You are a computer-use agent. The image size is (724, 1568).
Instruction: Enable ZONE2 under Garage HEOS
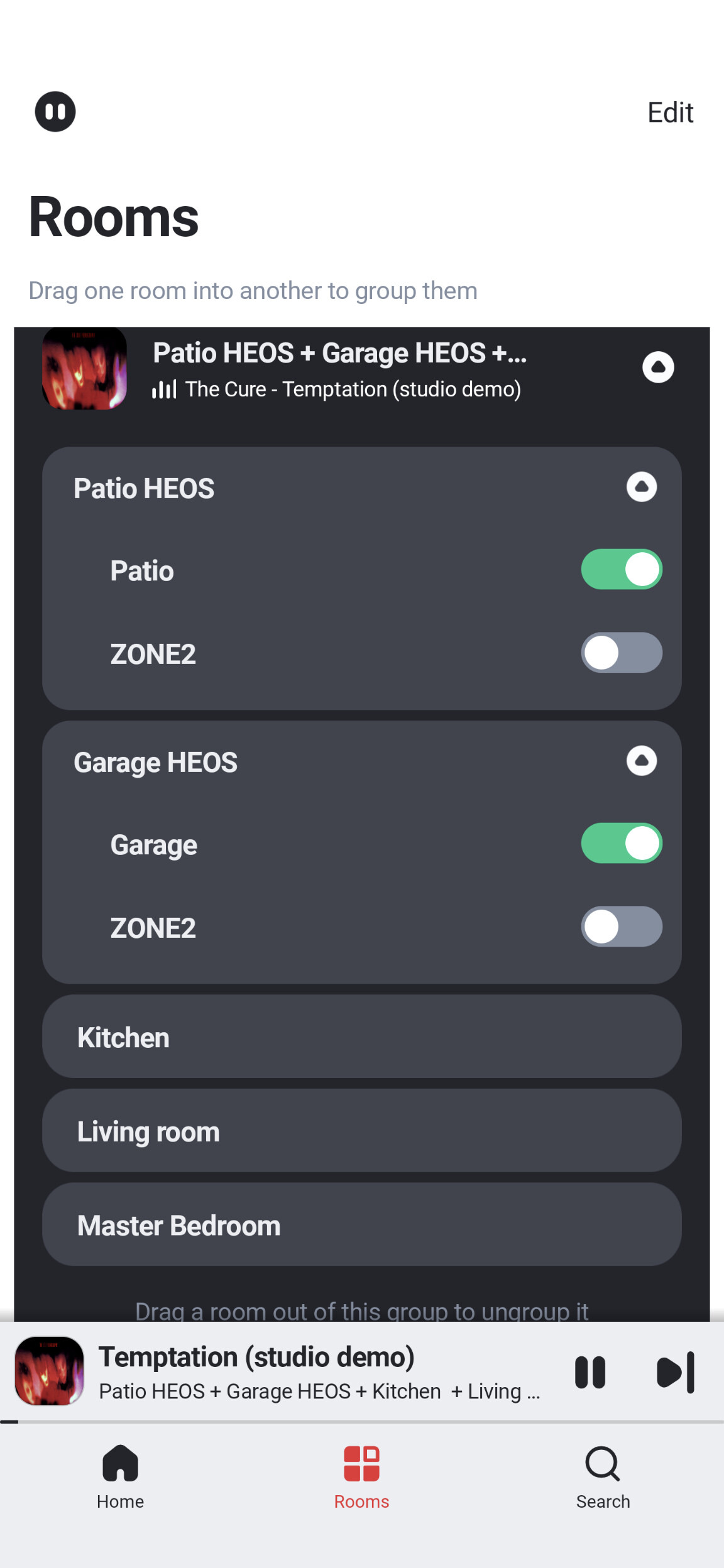point(622,927)
